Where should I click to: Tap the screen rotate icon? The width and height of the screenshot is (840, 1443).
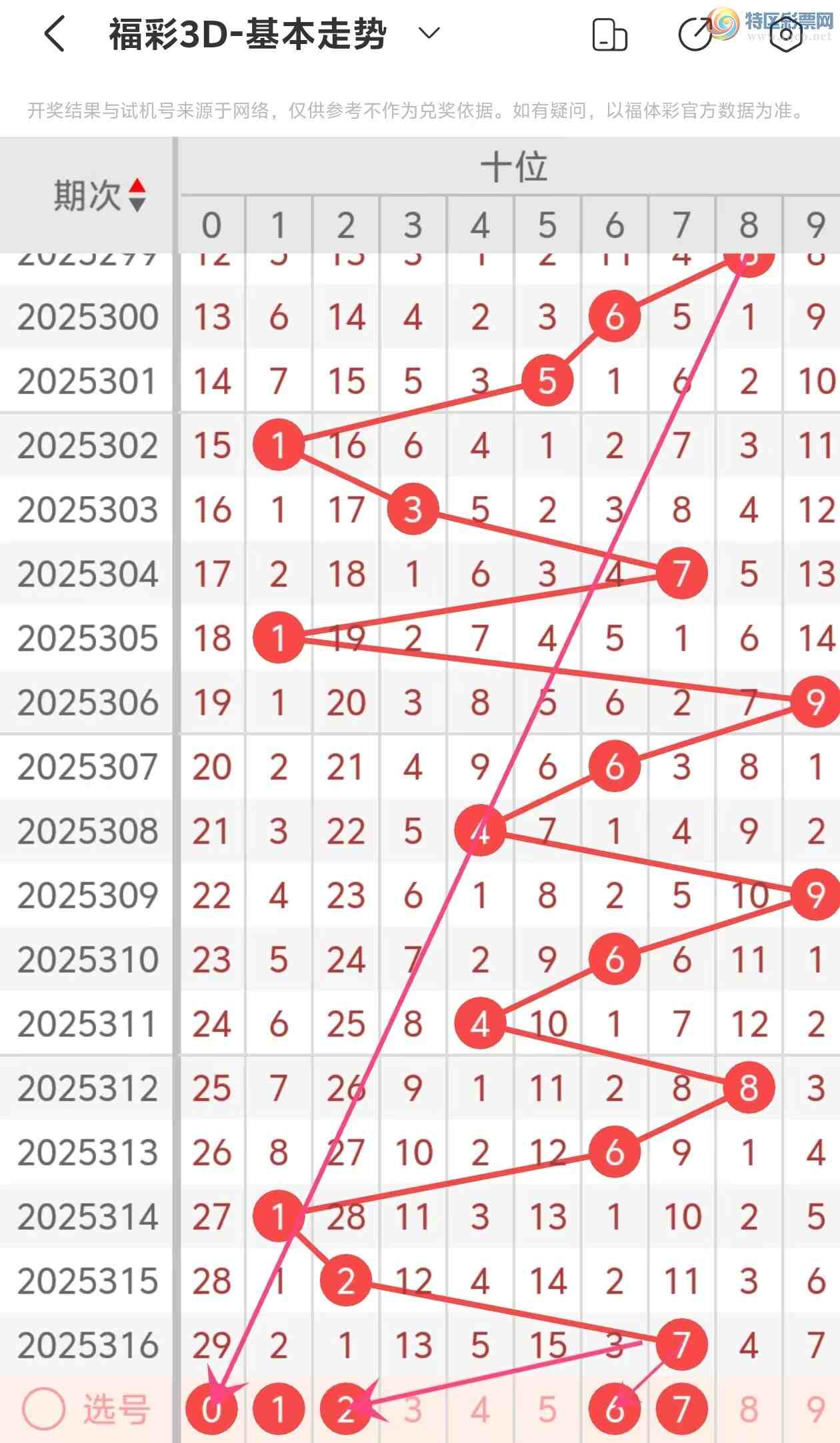click(609, 35)
